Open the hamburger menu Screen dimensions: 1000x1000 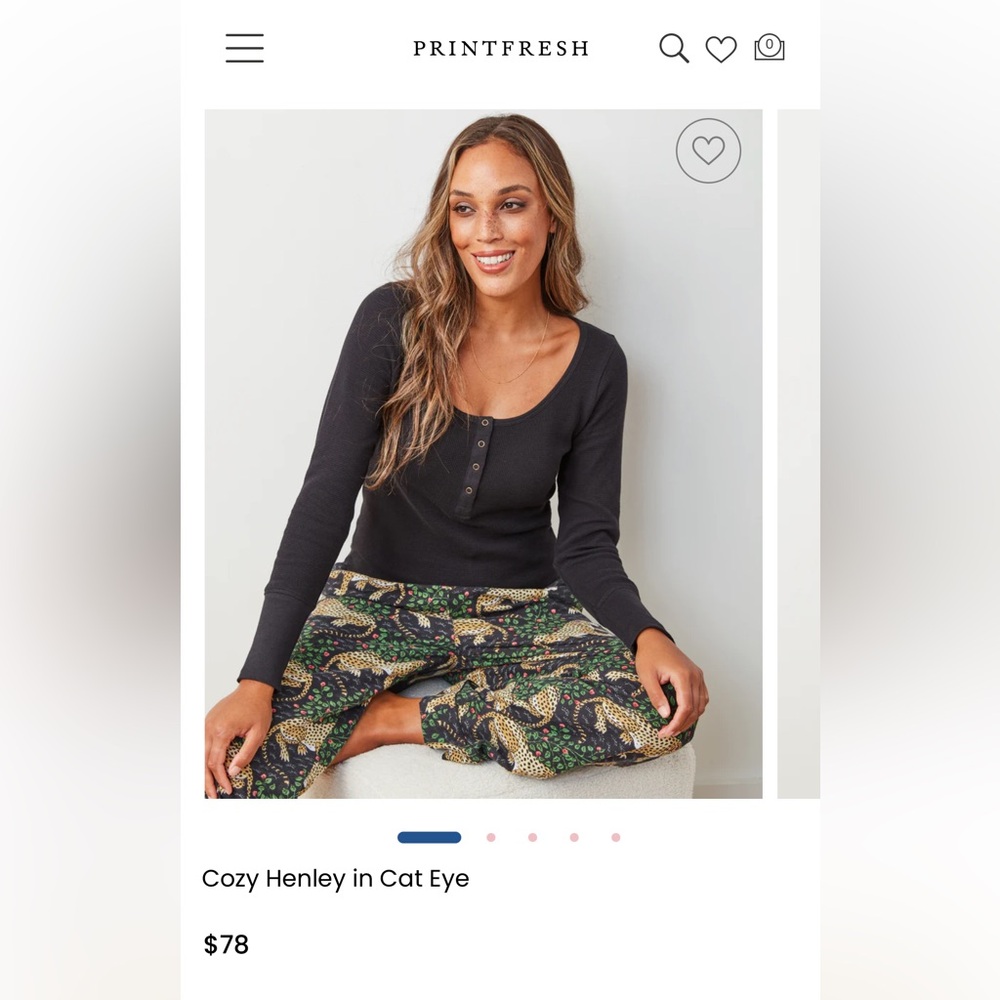click(x=244, y=48)
